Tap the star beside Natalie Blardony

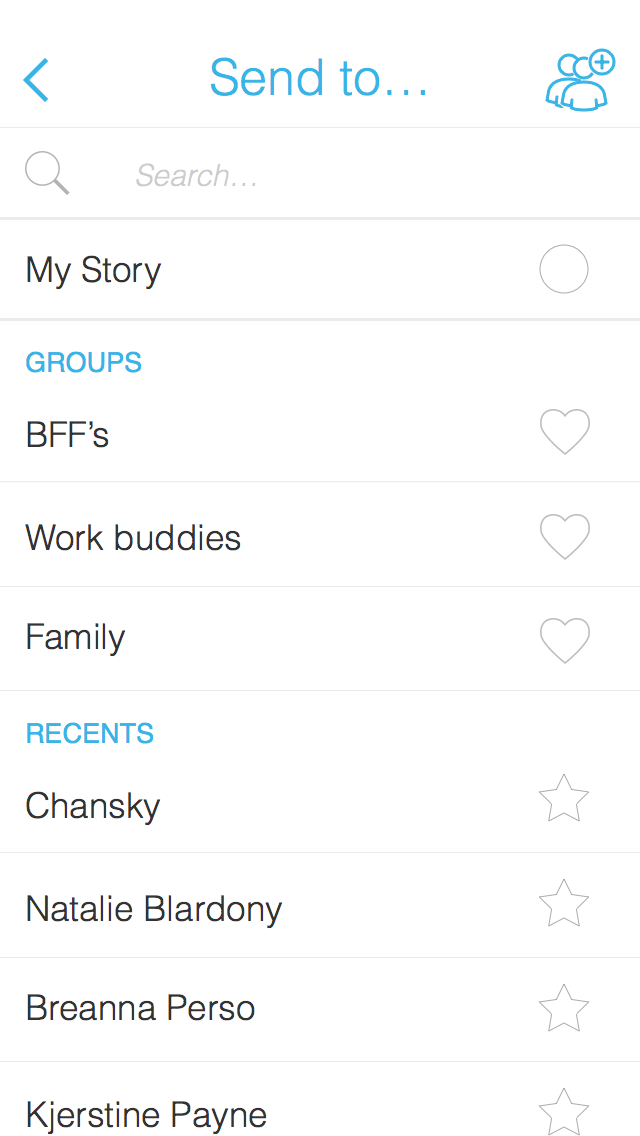coord(564,904)
